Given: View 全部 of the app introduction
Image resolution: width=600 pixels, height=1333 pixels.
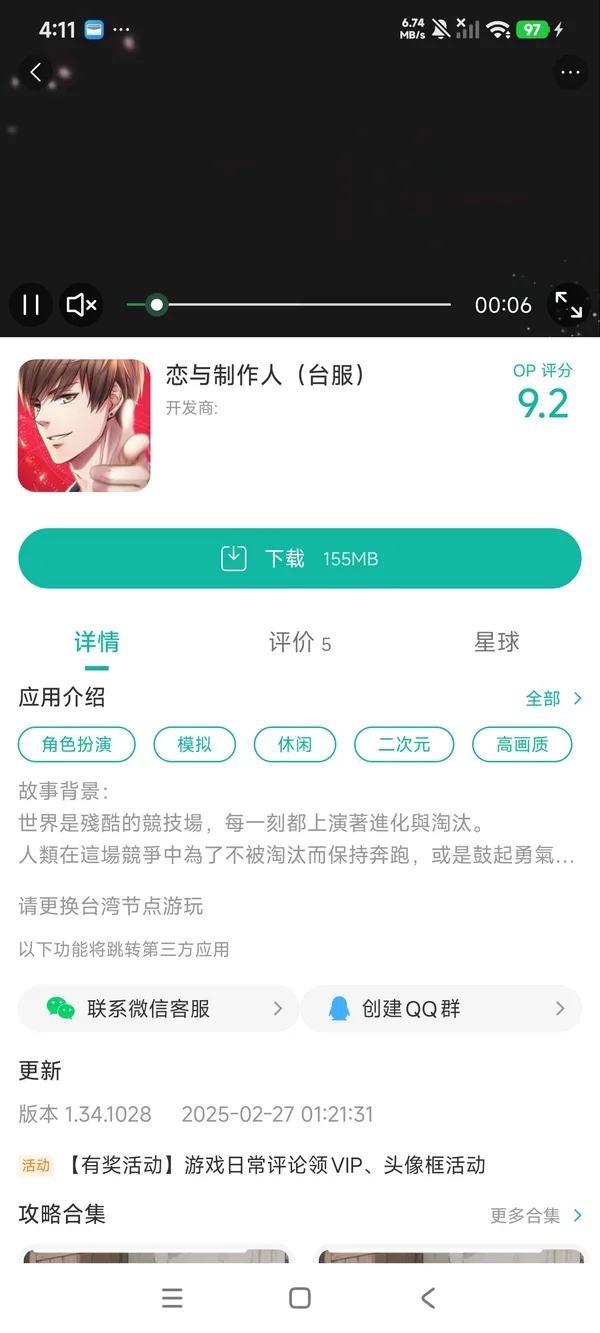Looking at the screenshot, I should (x=553, y=698).
